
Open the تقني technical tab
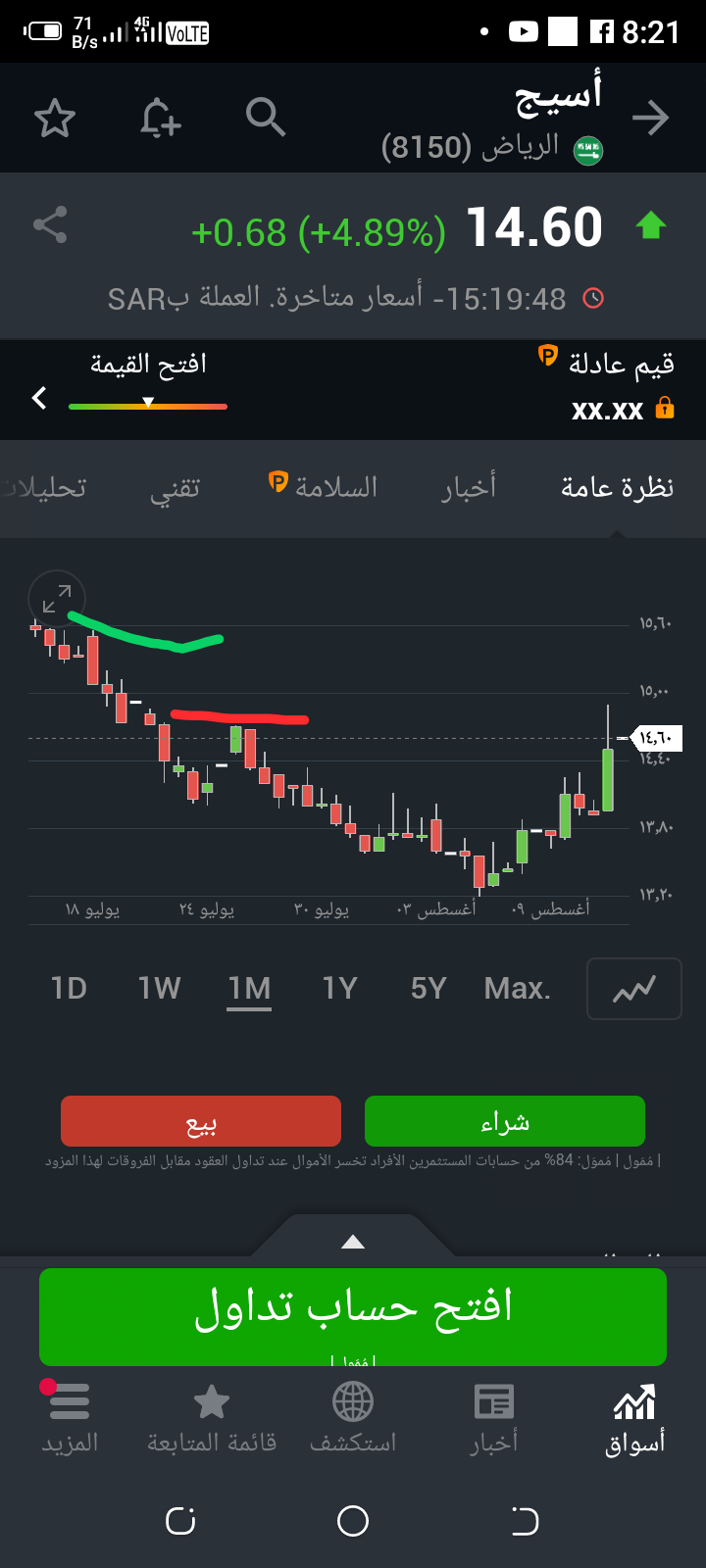pos(175,488)
